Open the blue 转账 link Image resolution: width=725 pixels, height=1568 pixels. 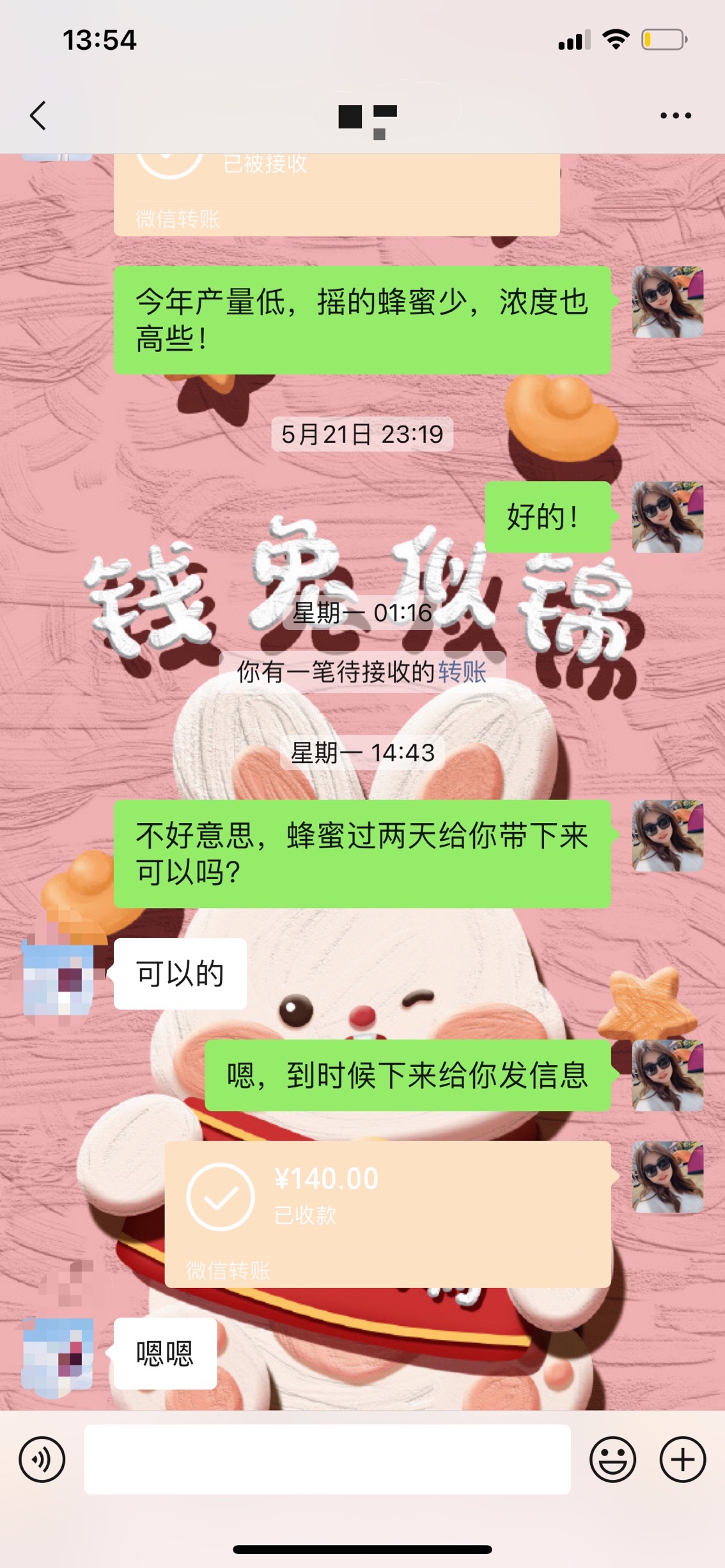pos(462,672)
